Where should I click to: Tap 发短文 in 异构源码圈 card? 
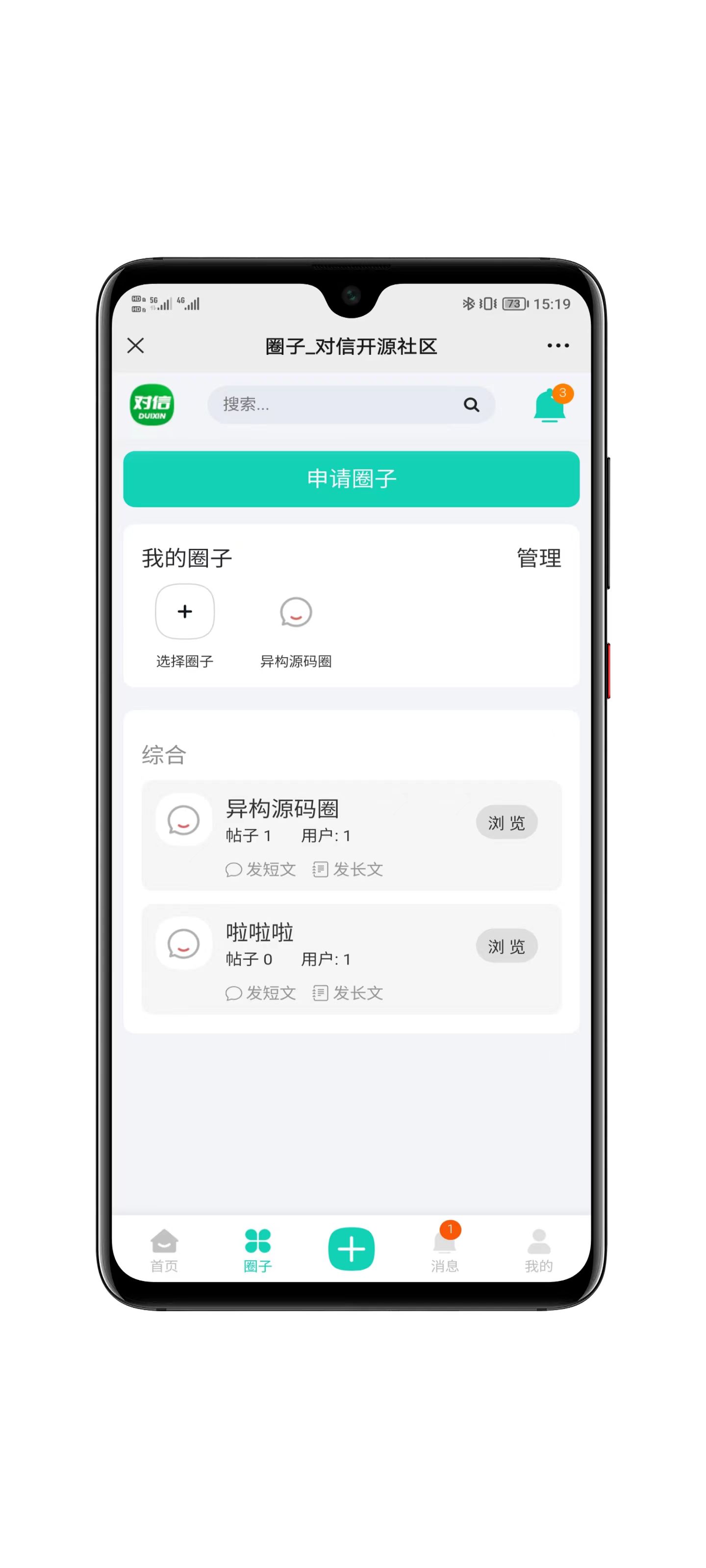(x=261, y=869)
